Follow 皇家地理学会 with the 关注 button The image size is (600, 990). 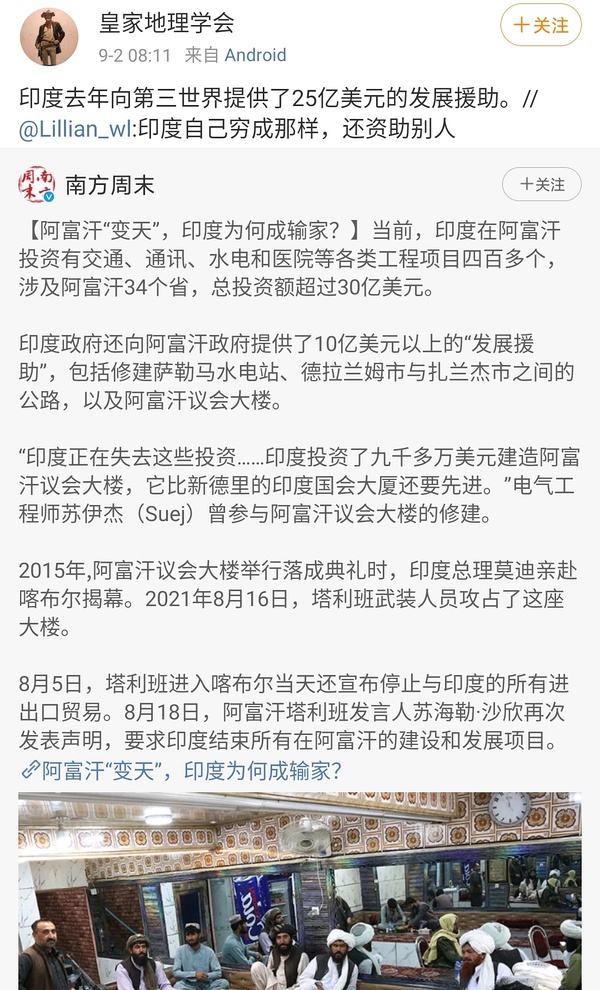(x=541, y=26)
